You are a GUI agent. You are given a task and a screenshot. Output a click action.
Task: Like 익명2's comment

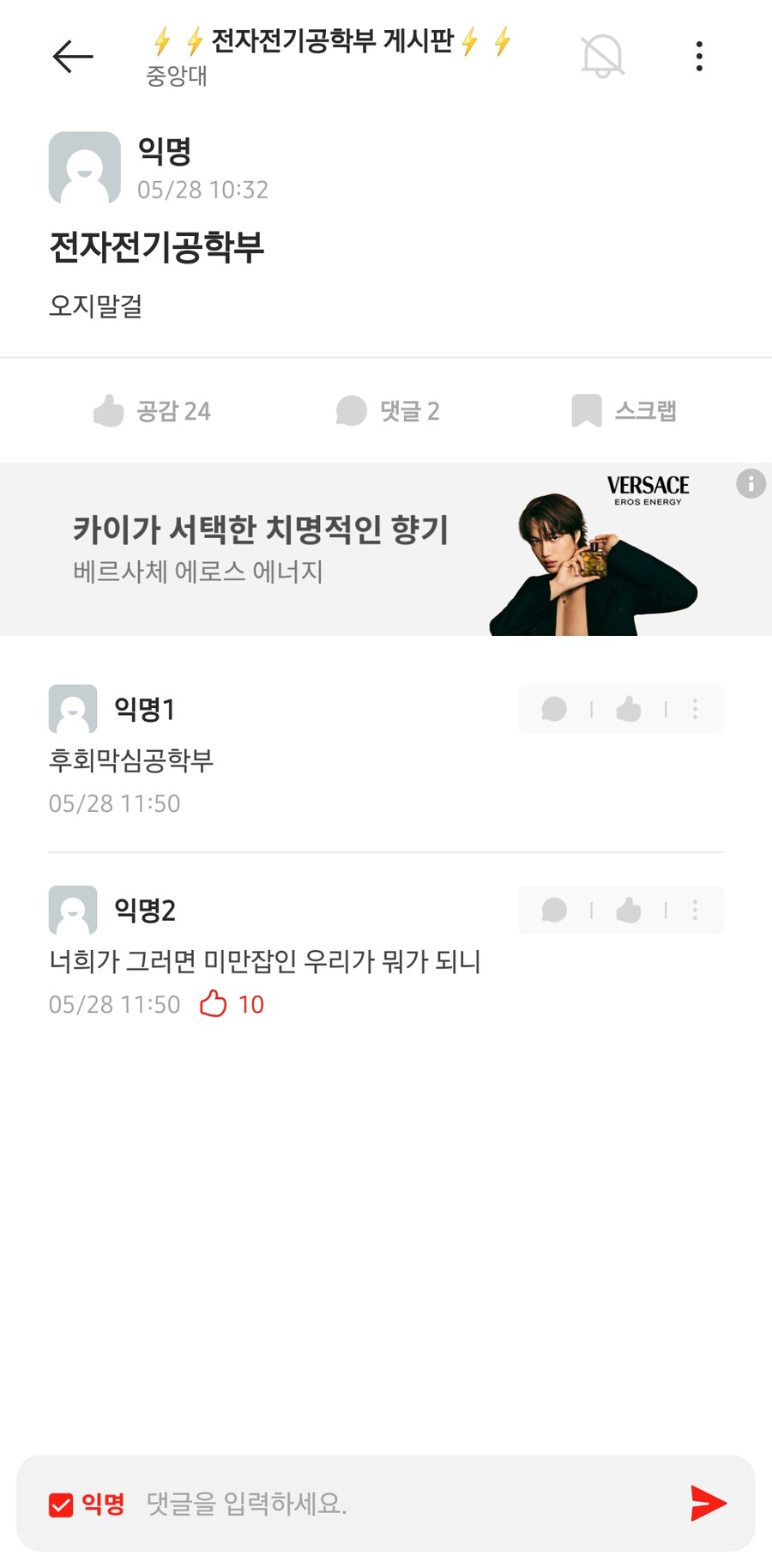629,910
